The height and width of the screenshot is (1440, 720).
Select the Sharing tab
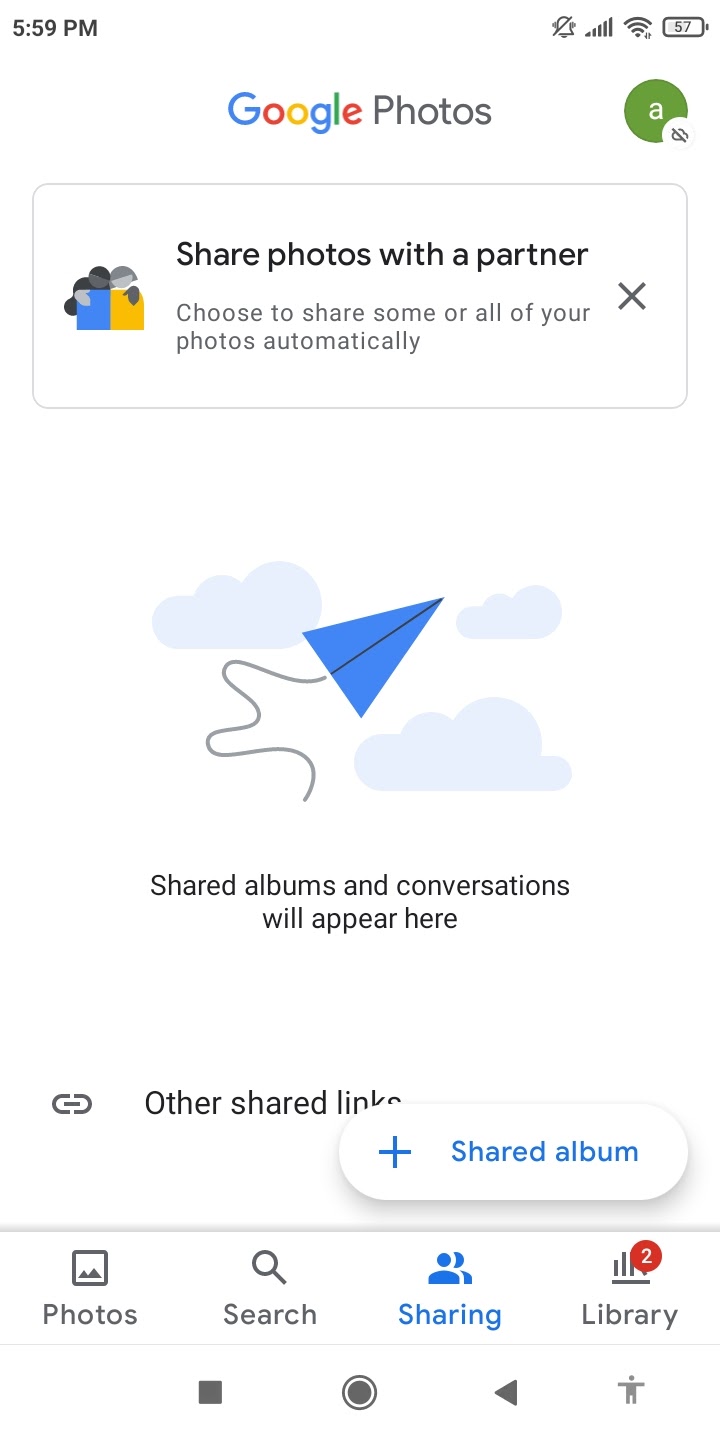pyautogui.click(x=450, y=1288)
